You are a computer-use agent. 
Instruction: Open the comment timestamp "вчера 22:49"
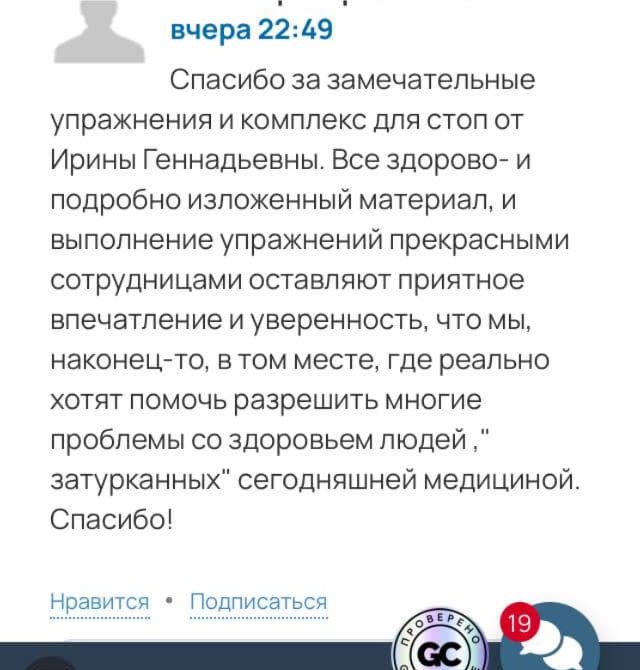(252, 30)
